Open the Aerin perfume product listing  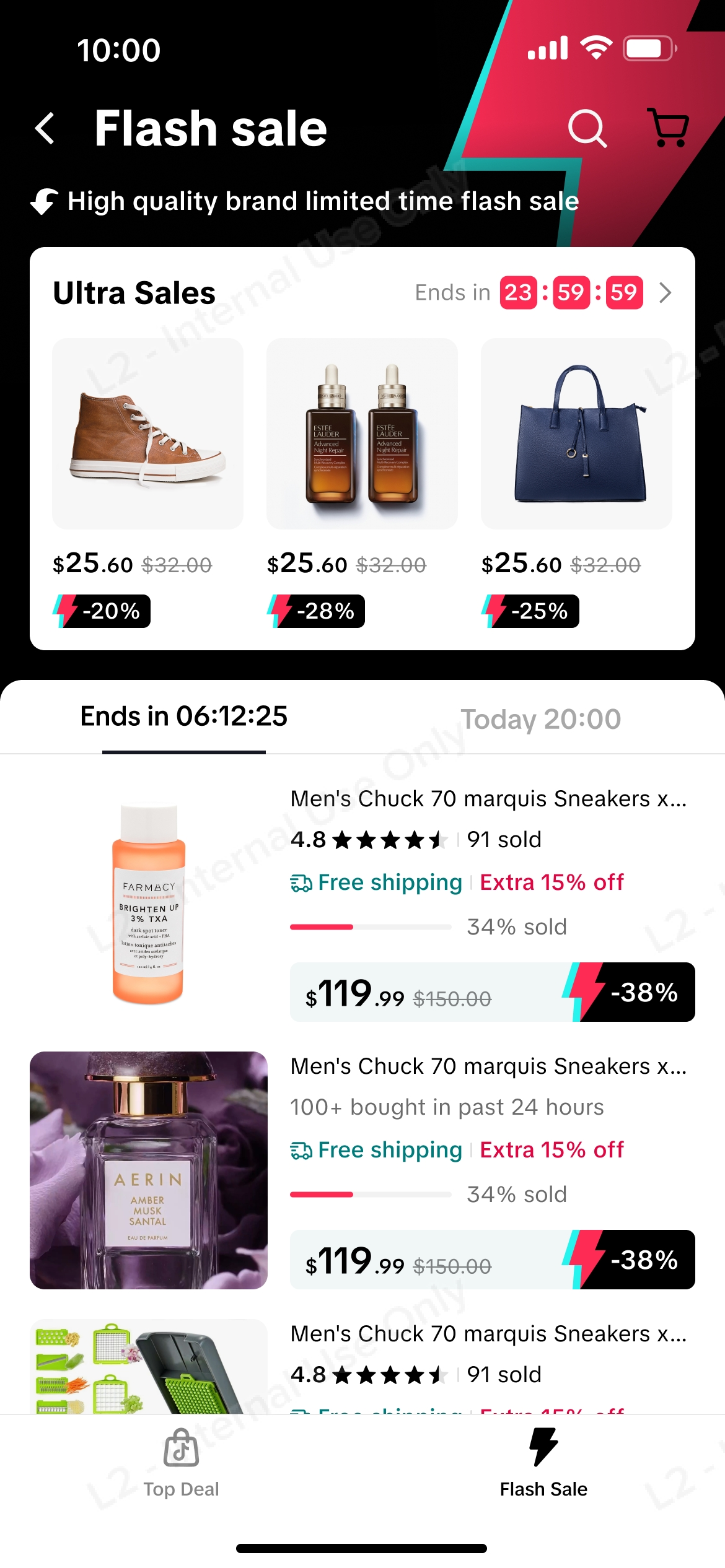(x=149, y=1170)
